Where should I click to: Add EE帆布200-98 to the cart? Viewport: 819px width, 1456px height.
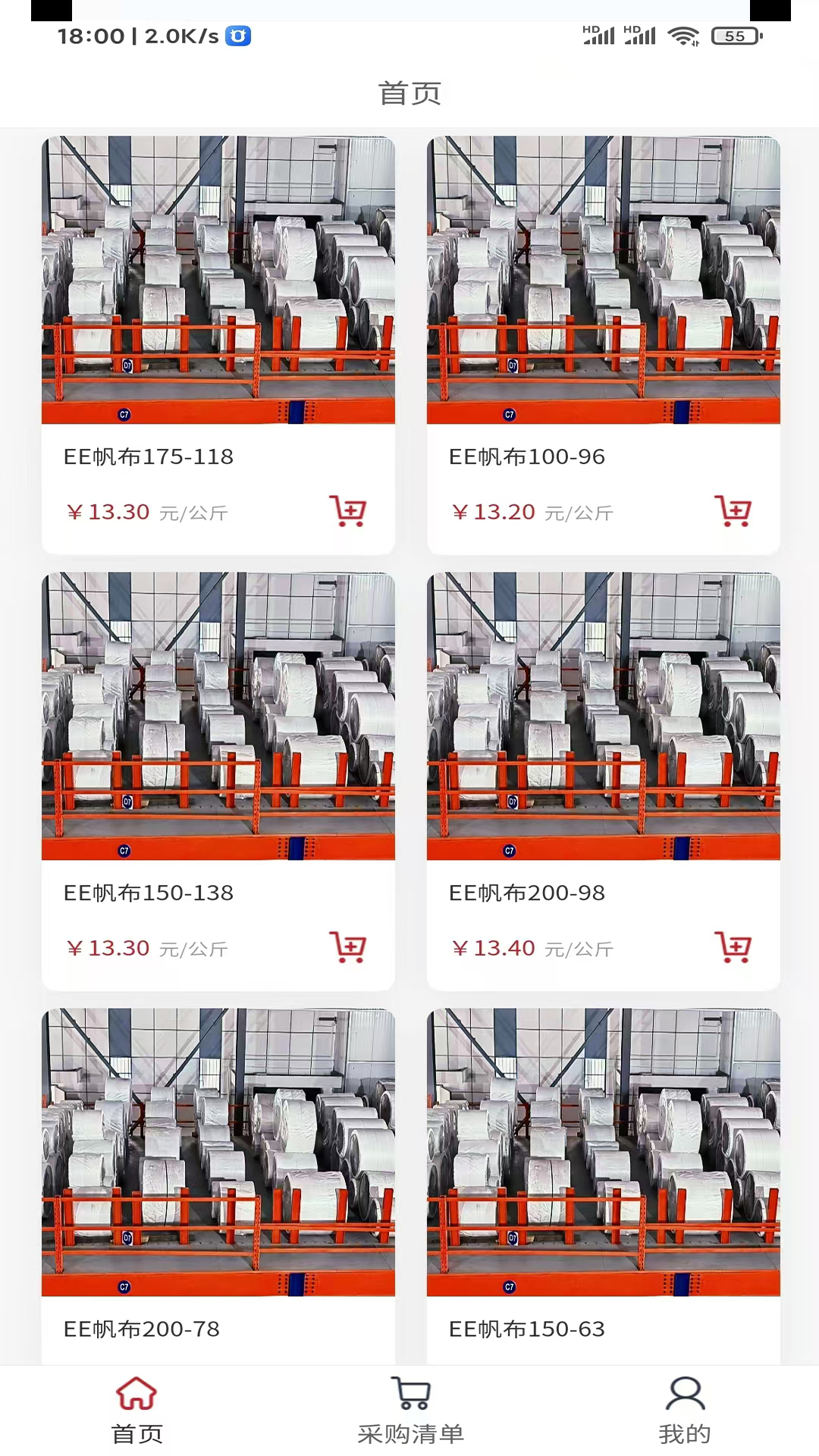733,947
